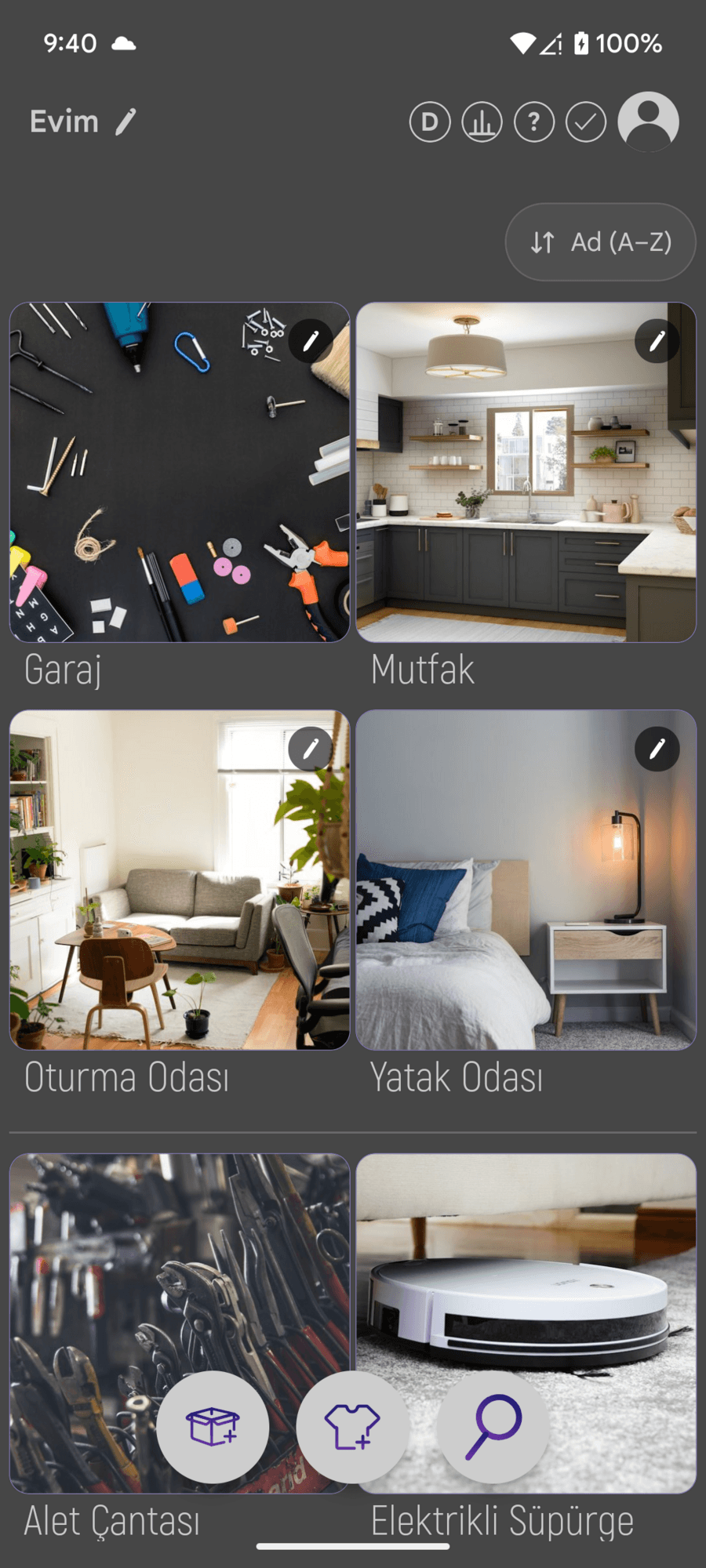This screenshot has width=706, height=1568.
Task: Edit the Yatak Odası tile
Action: pos(657,749)
